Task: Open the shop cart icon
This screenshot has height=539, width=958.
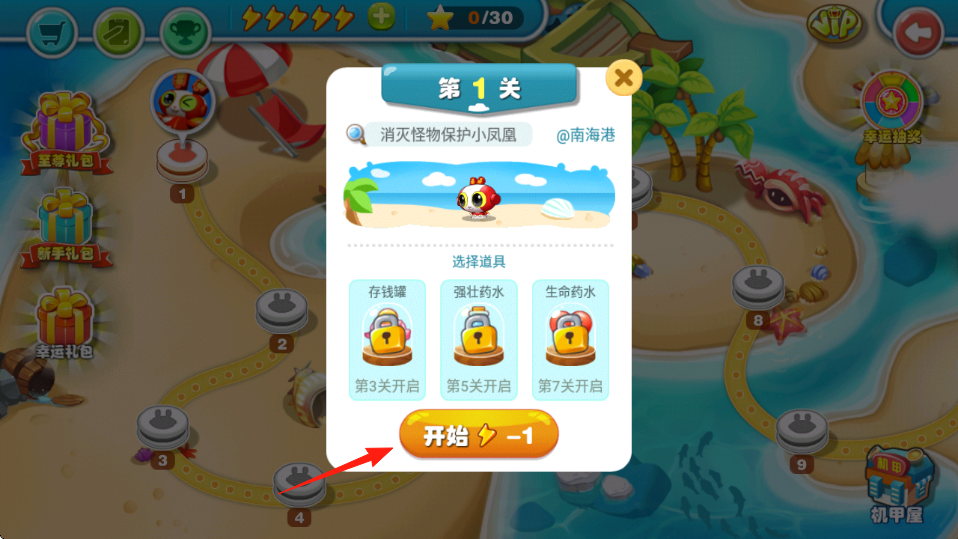Action: click(52, 33)
